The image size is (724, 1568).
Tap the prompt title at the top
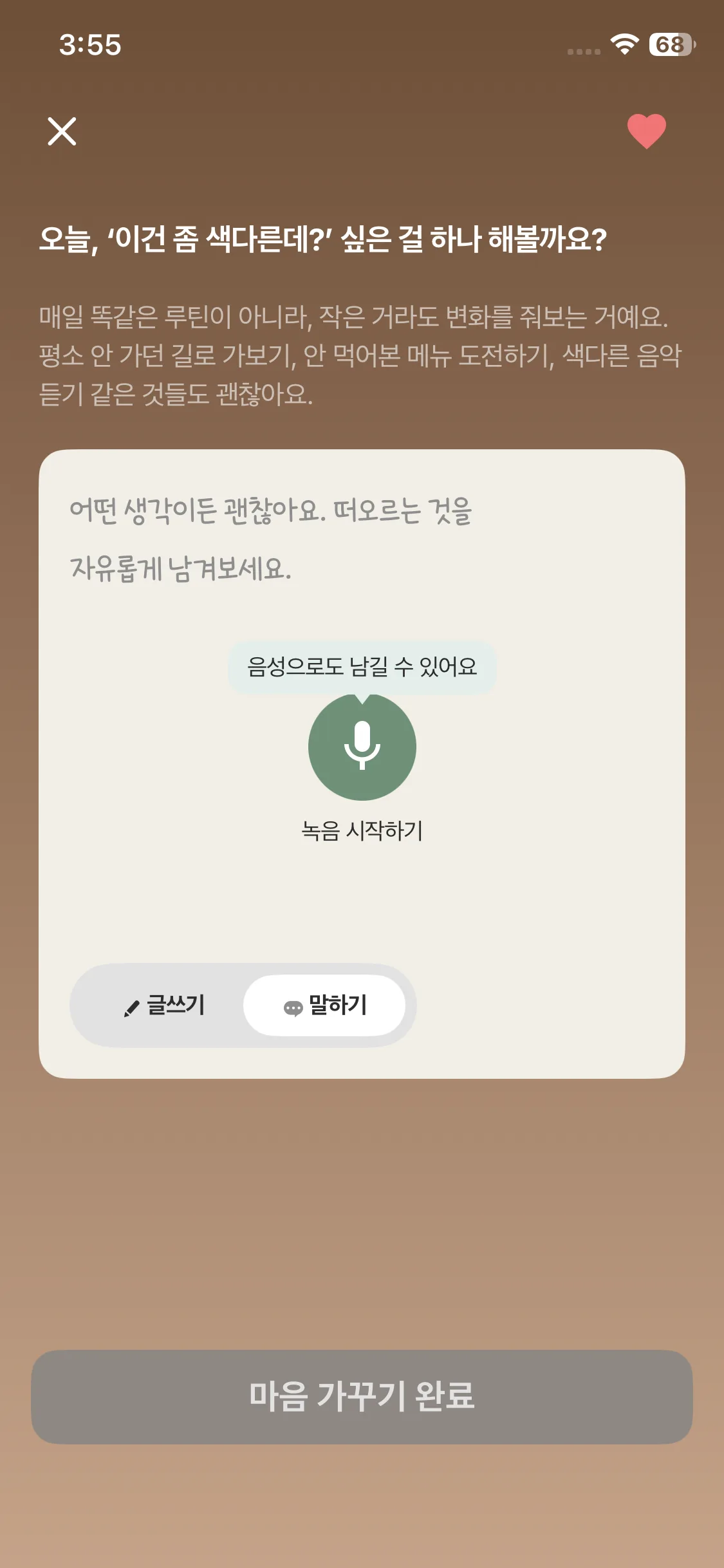pos(322,238)
